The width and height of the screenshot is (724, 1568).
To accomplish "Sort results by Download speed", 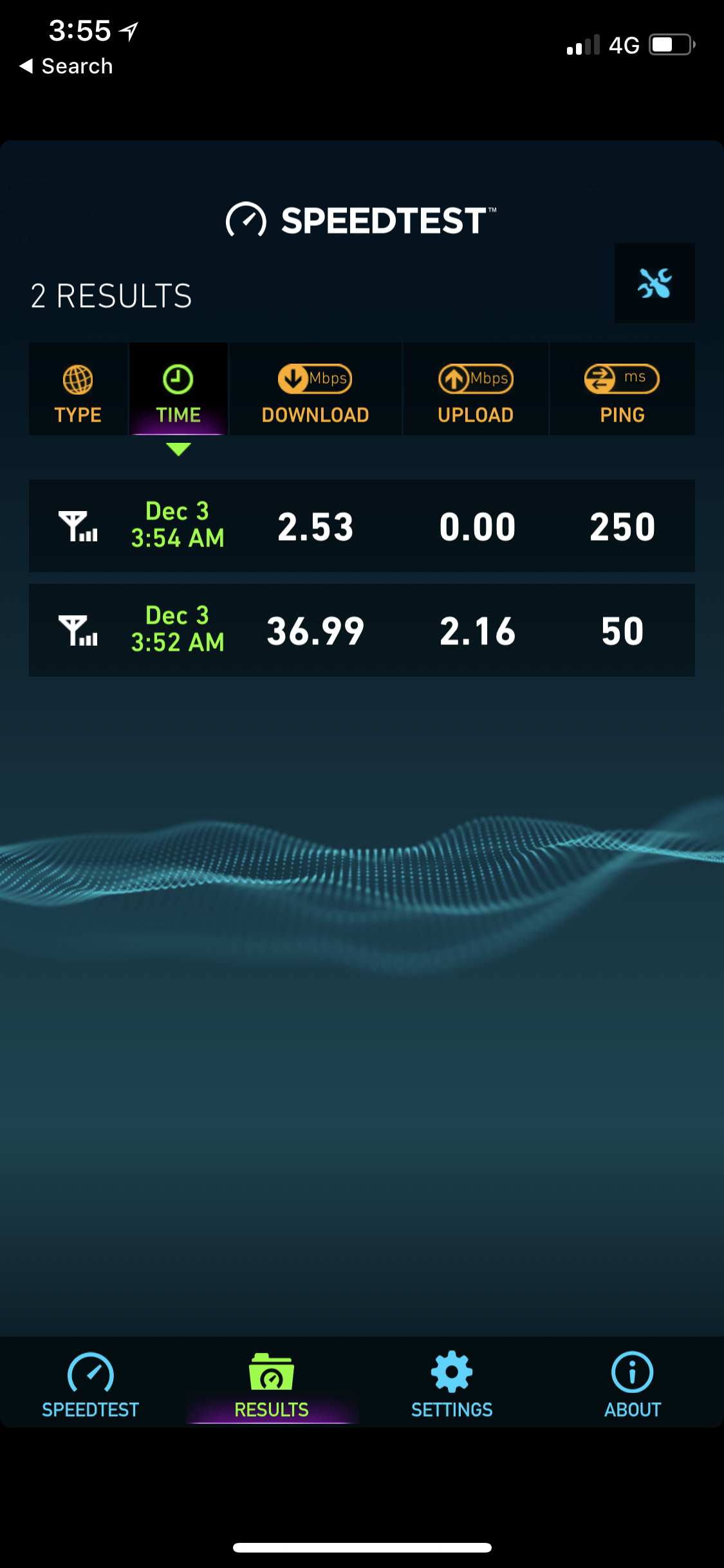I will 315,389.
